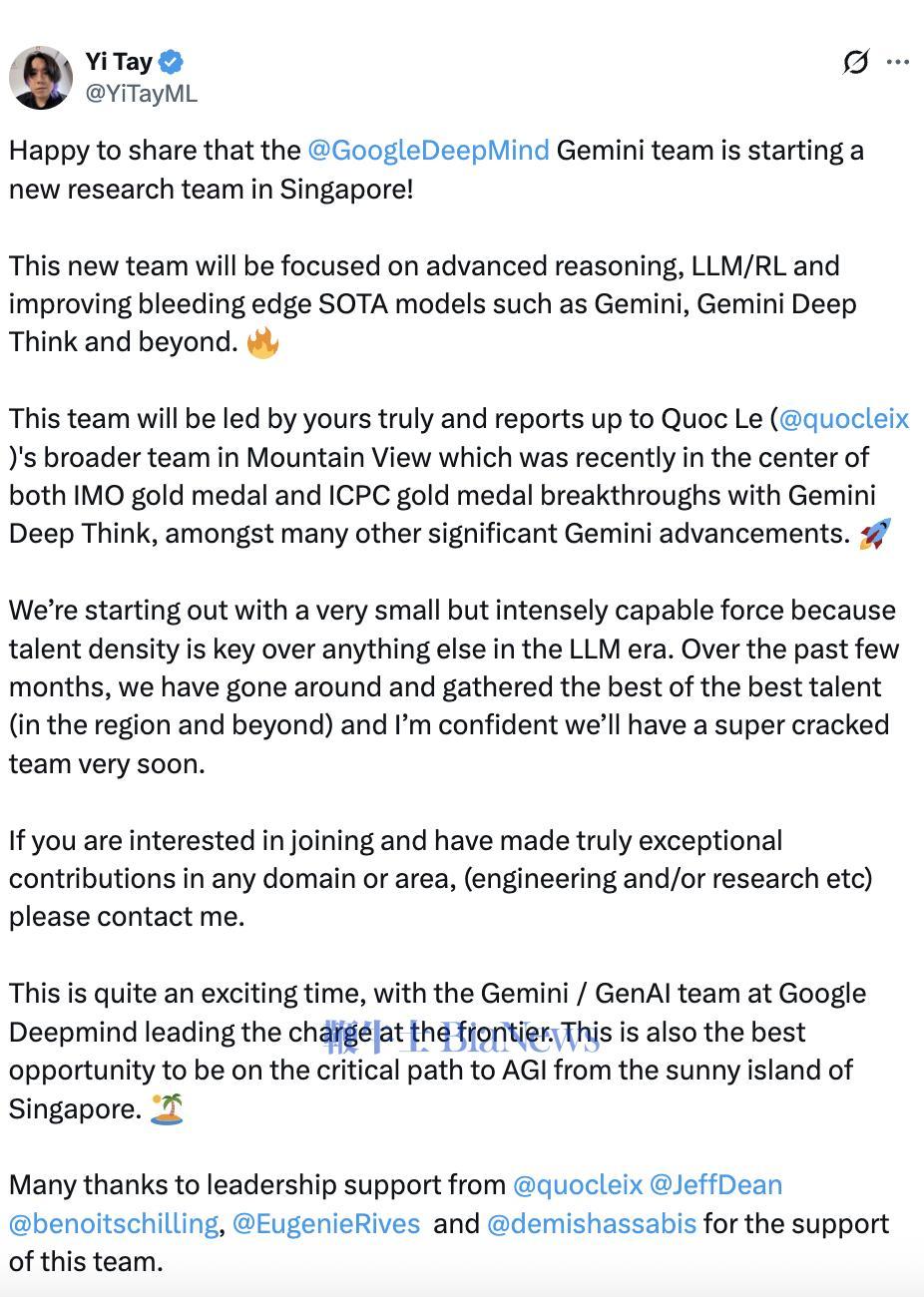
Task: Open the @demishassabis mention
Action: (x=592, y=1223)
